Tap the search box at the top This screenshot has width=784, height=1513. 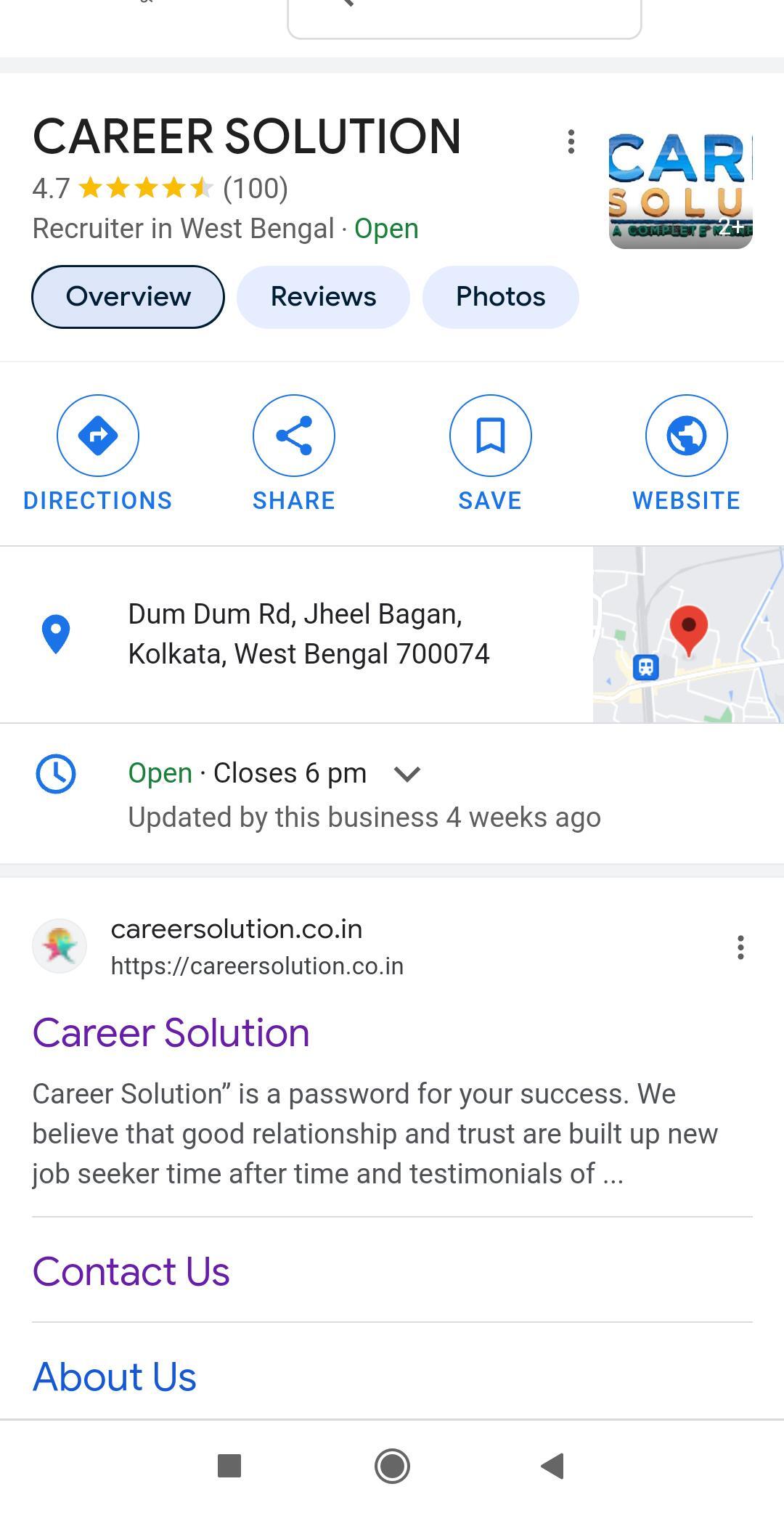coord(465,17)
